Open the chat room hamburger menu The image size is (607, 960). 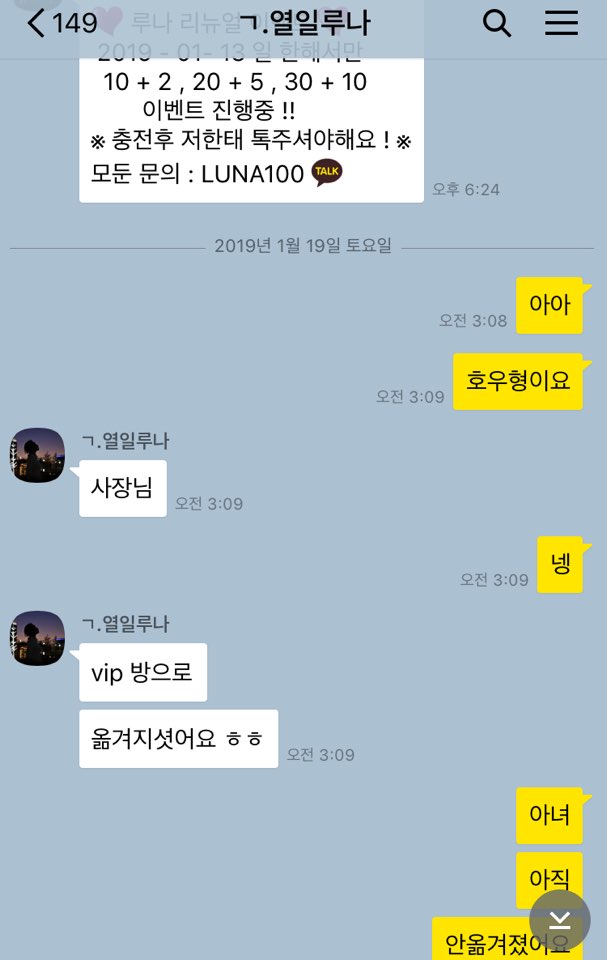(561, 23)
